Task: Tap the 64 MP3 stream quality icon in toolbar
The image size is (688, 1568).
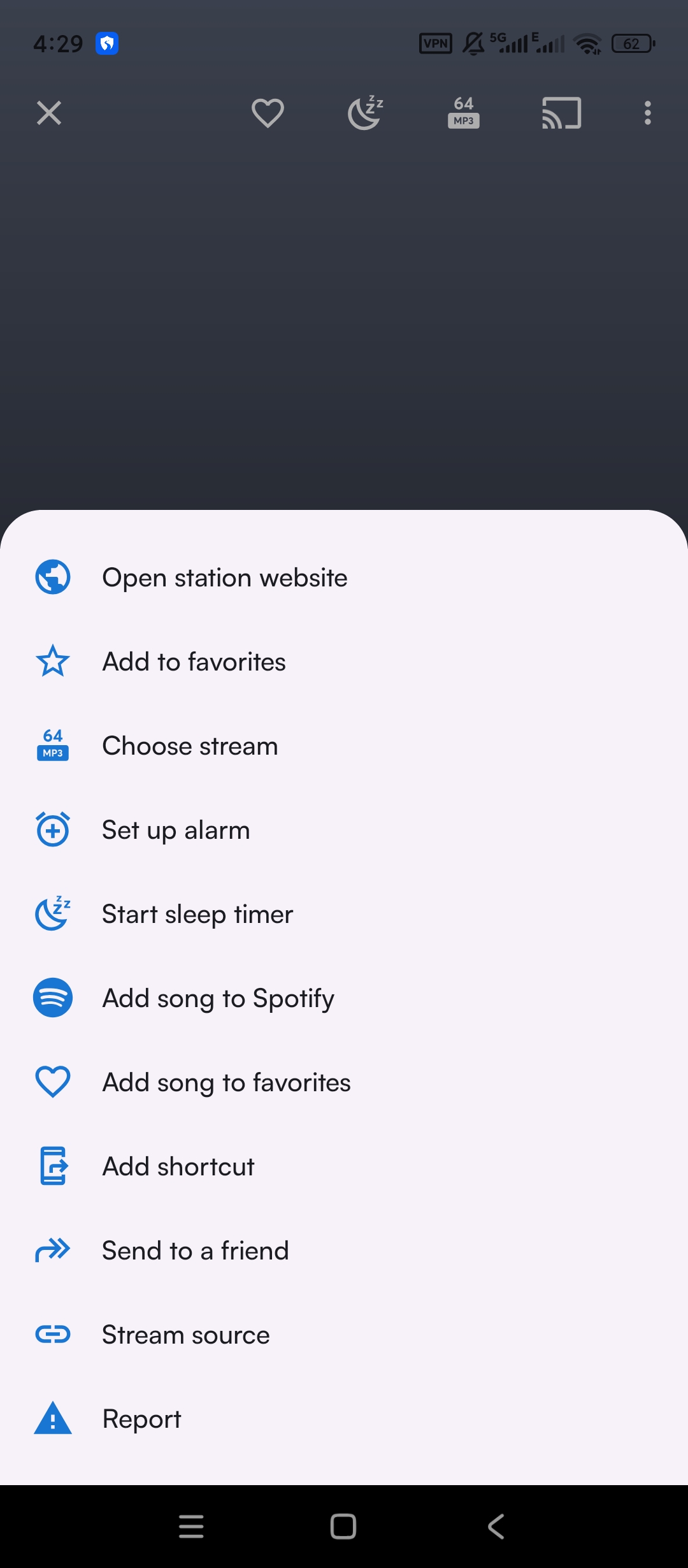Action: coord(464,113)
